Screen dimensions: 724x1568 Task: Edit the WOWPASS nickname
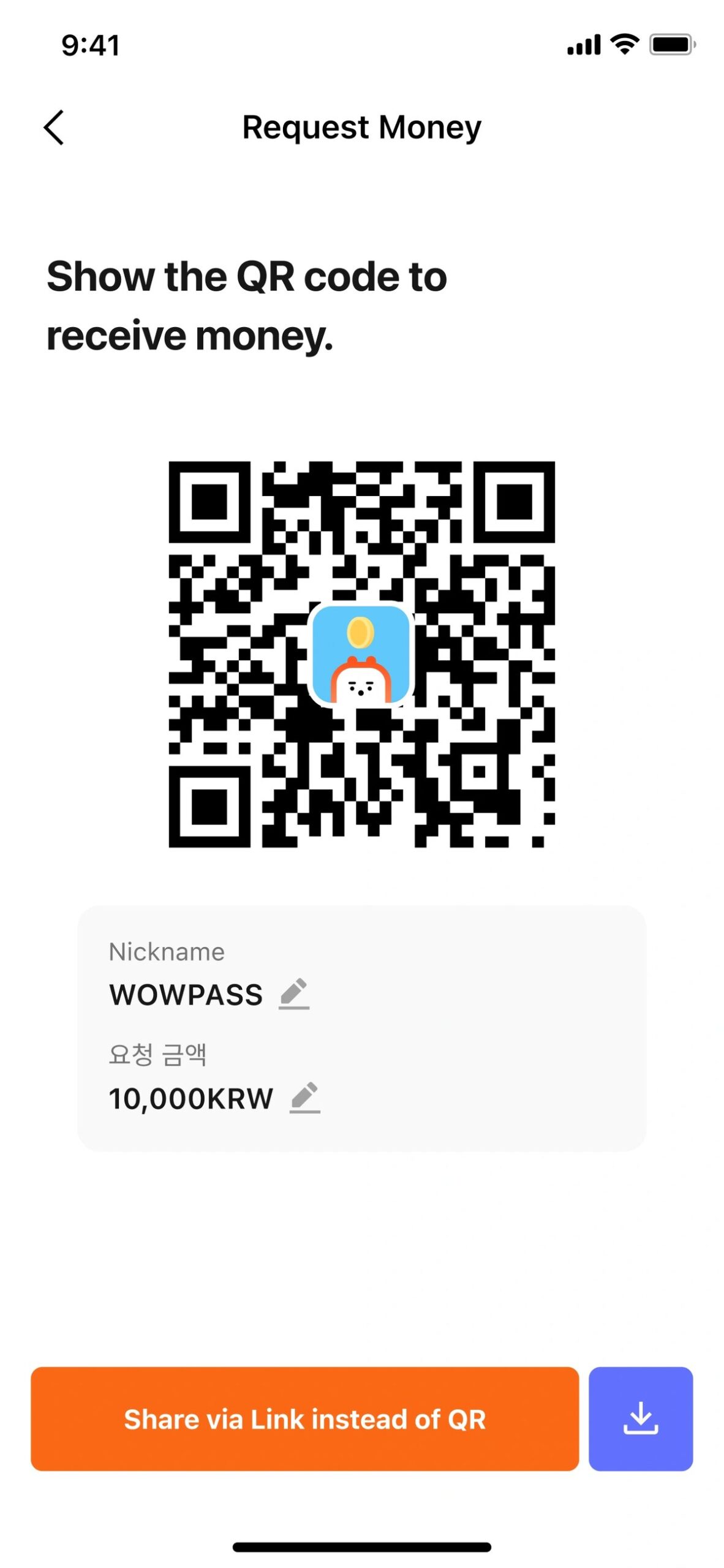point(294,993)
